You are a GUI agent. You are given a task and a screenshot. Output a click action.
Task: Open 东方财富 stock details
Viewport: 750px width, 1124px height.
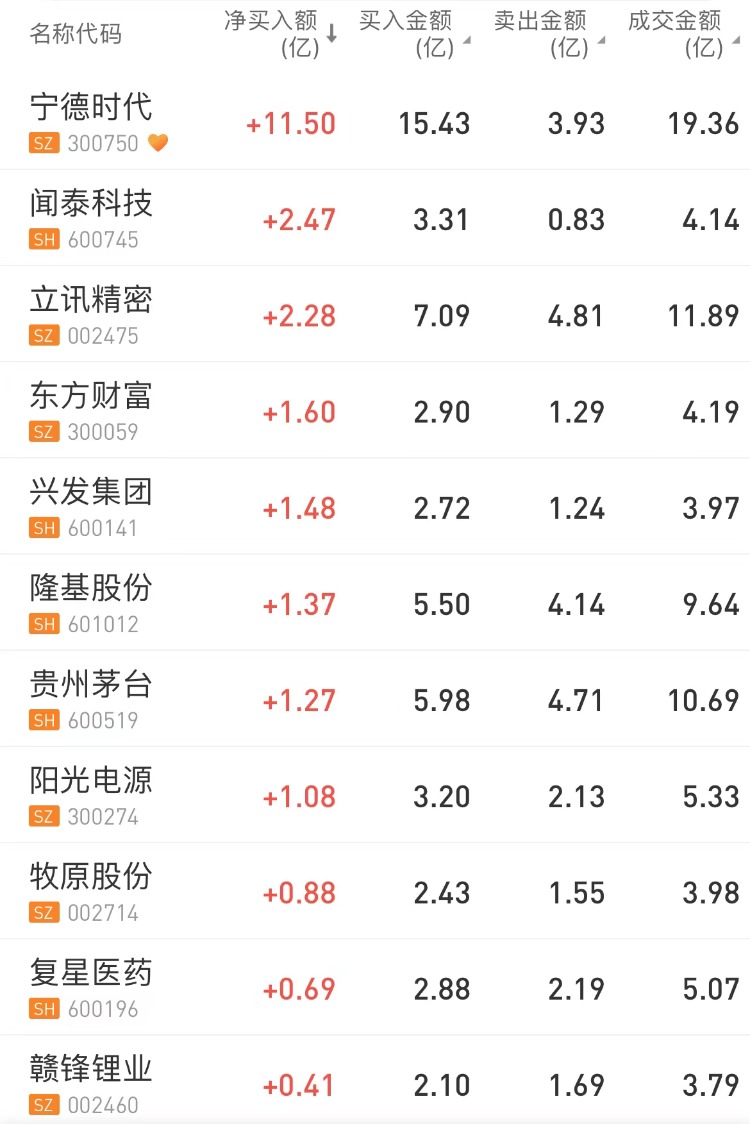[x=91, y=396]
